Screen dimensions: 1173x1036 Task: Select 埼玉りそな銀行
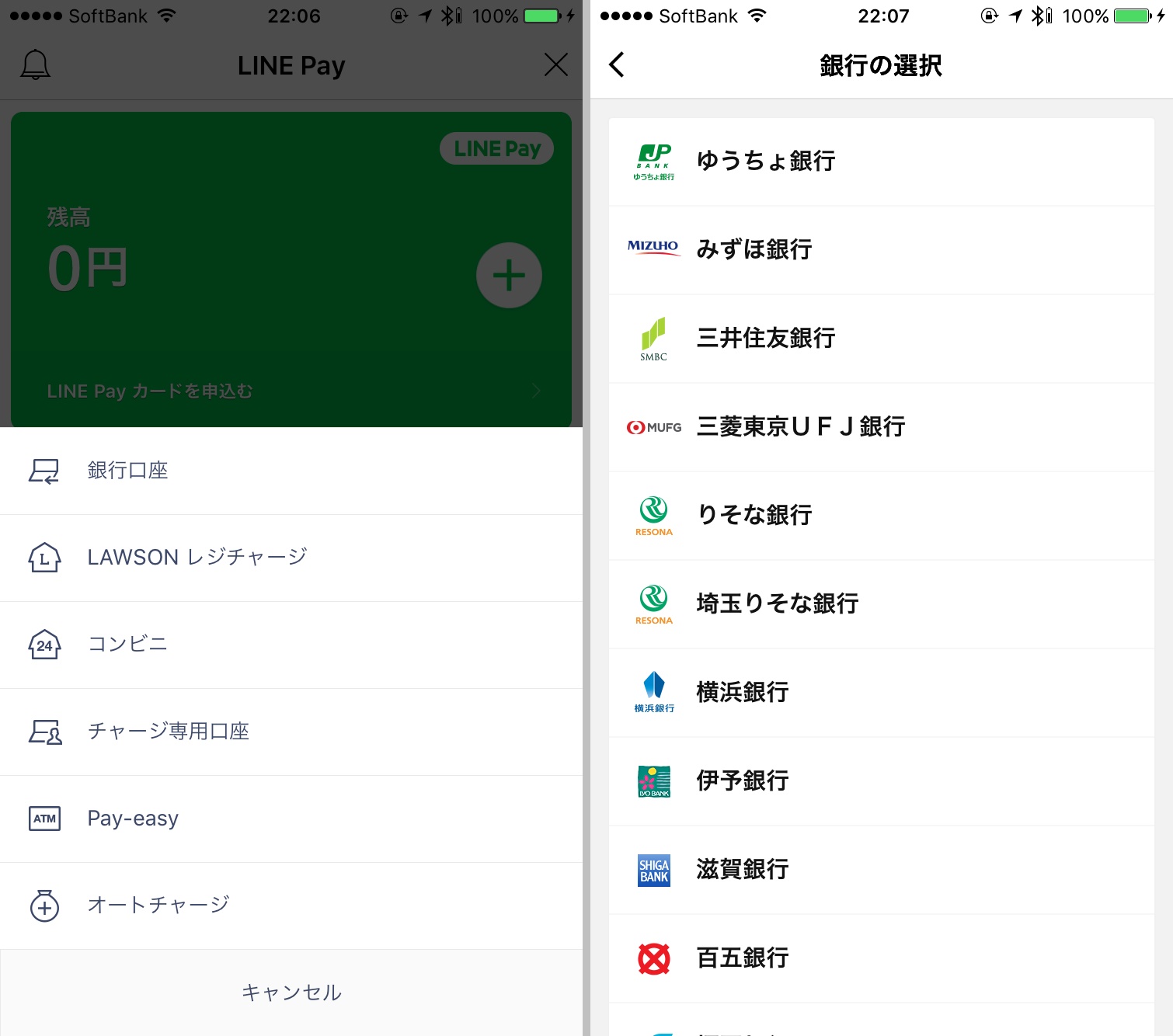(881, 604)
